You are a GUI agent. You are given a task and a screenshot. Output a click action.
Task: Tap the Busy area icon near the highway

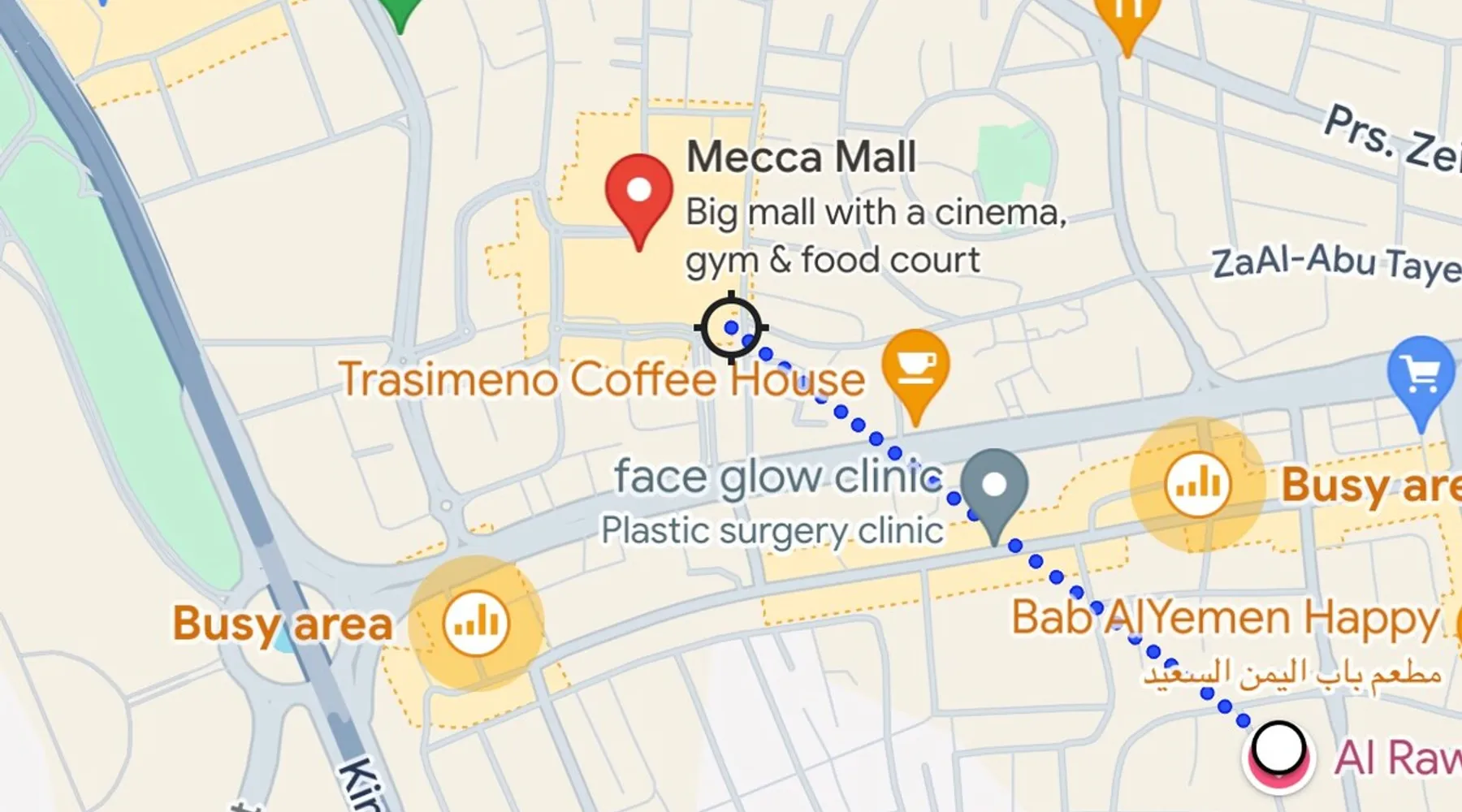pyautogui.click(x=476, y=624)
